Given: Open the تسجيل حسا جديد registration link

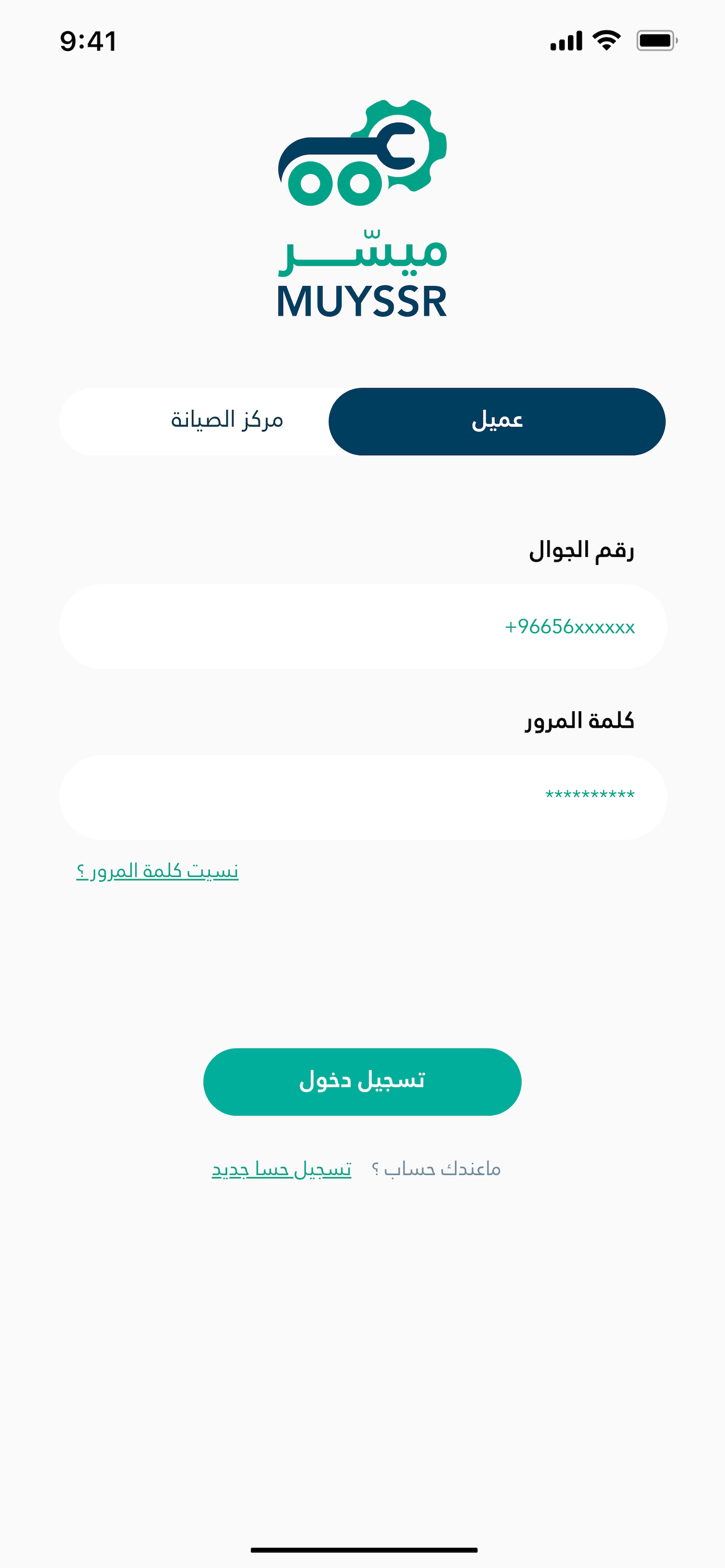Looking at the screenshot, I should click(281, 1169).
